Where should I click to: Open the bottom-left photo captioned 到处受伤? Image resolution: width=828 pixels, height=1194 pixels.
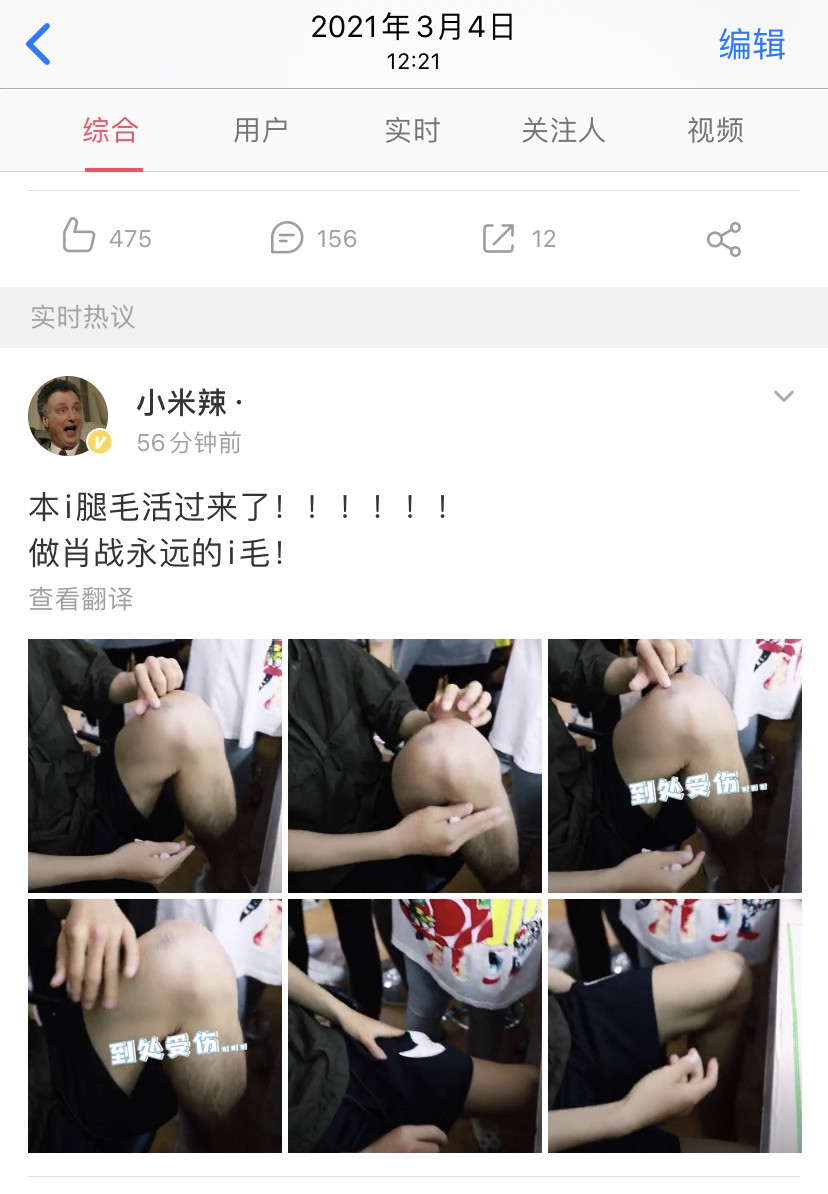pyautogui.click(x=155, y=1026)
